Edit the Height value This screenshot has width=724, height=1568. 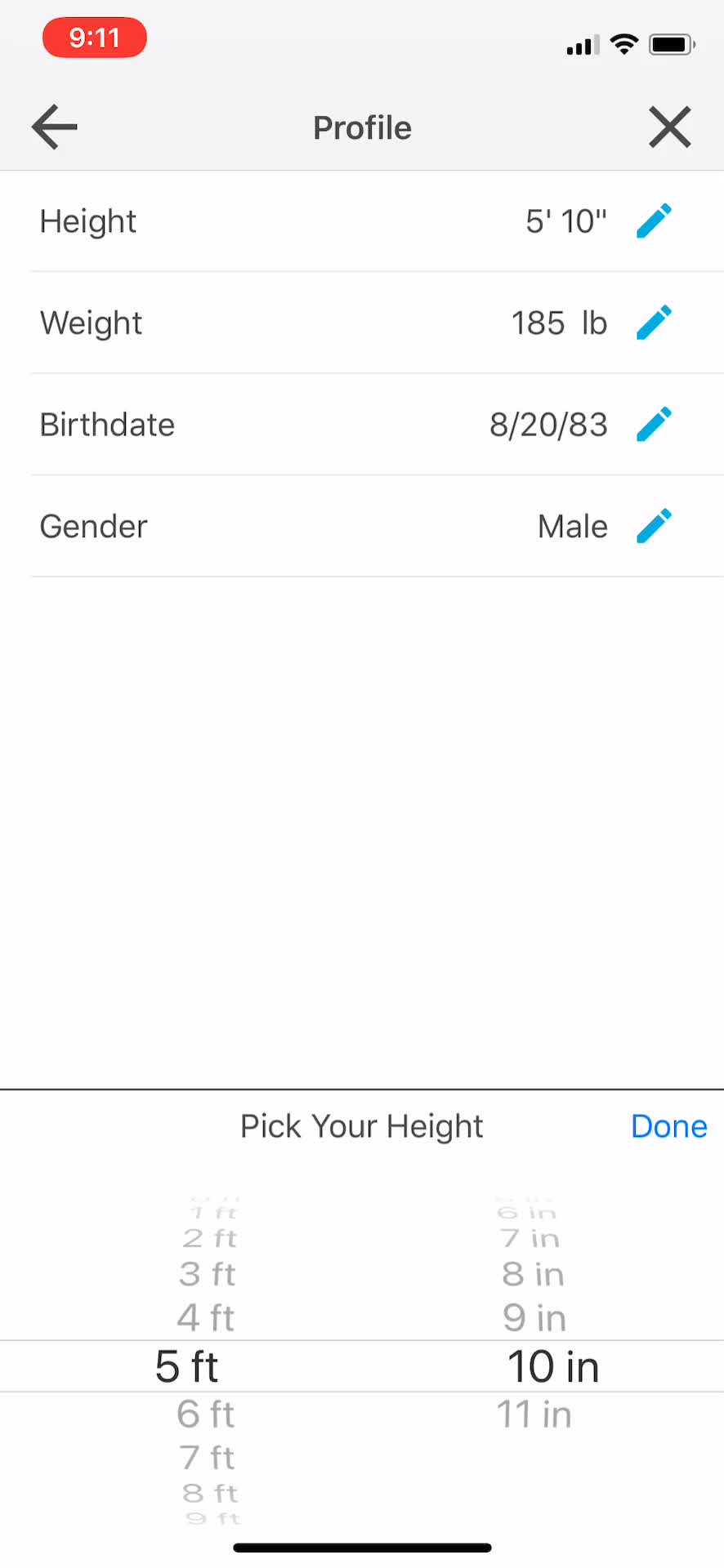654,220
